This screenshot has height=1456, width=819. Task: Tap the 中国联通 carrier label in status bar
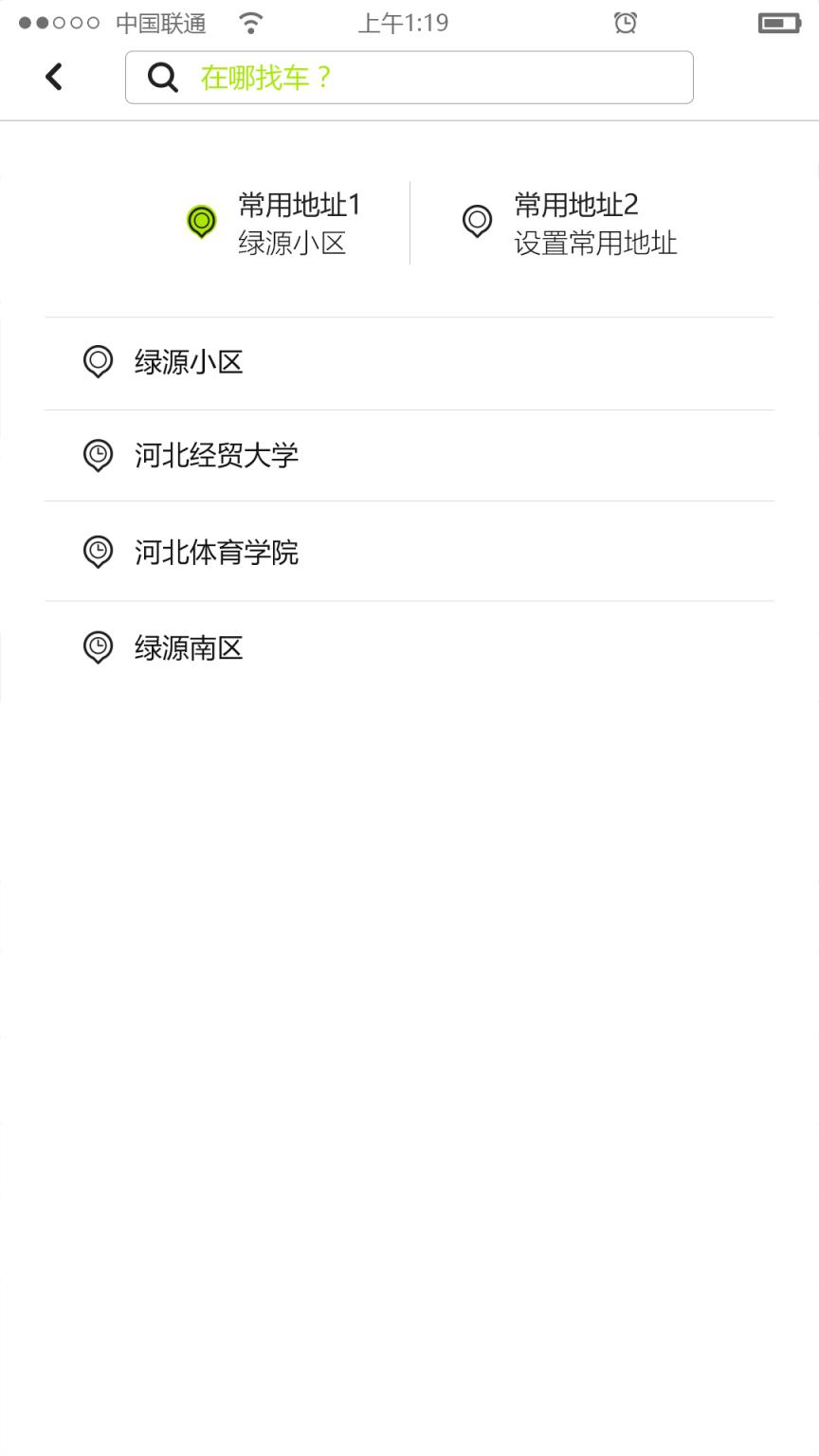tap(161, 21)
